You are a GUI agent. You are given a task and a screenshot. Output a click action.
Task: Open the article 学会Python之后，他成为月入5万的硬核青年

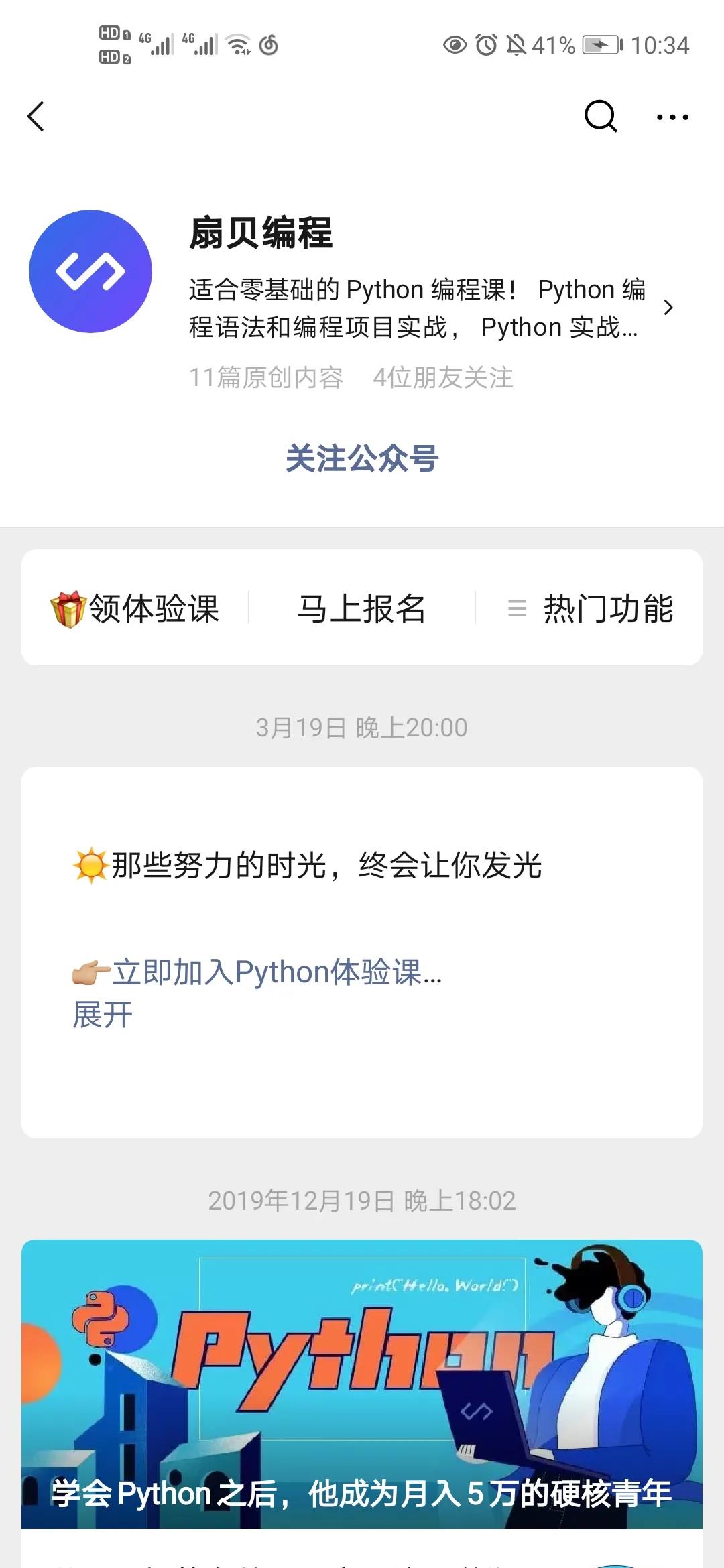point(362,1384)
